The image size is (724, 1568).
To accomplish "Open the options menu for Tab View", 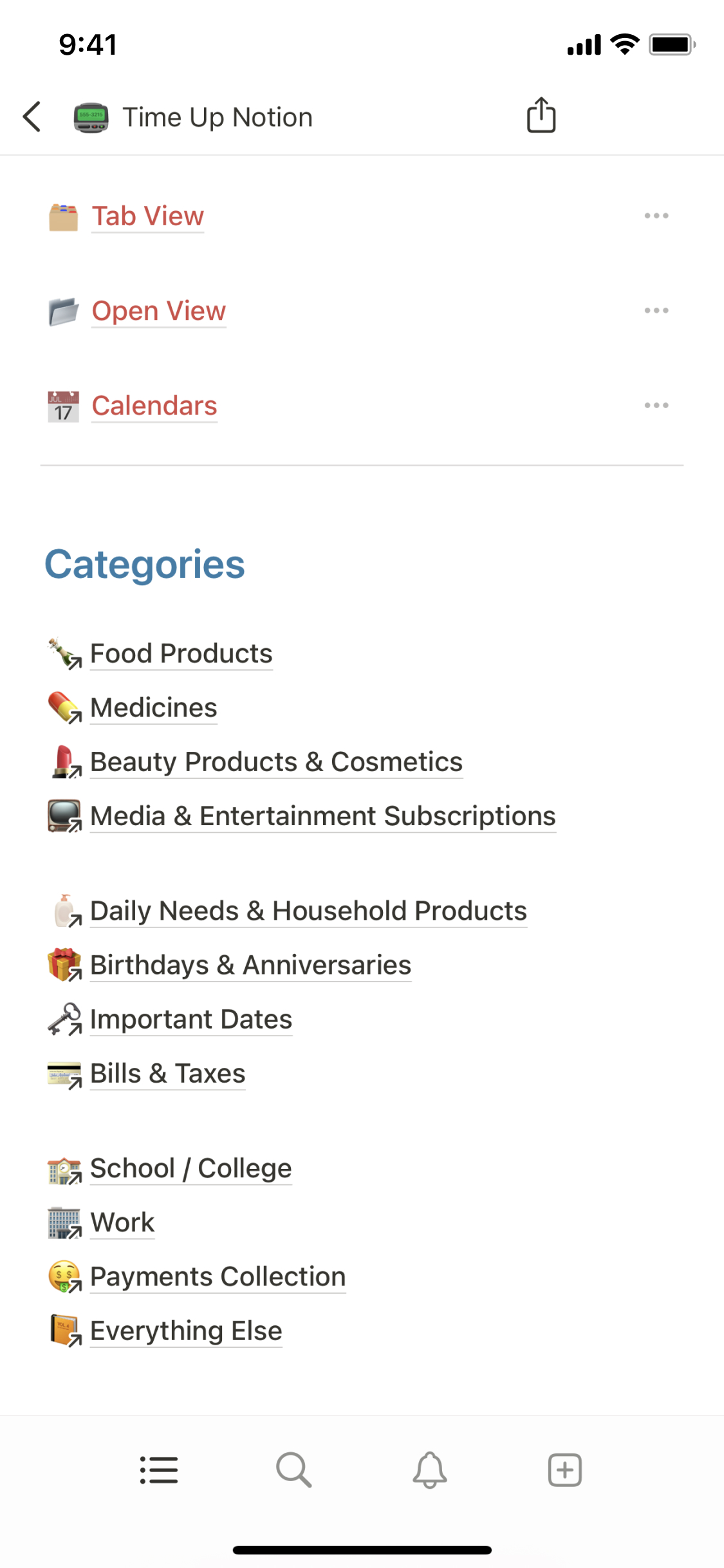I will [x=656, y=216].
